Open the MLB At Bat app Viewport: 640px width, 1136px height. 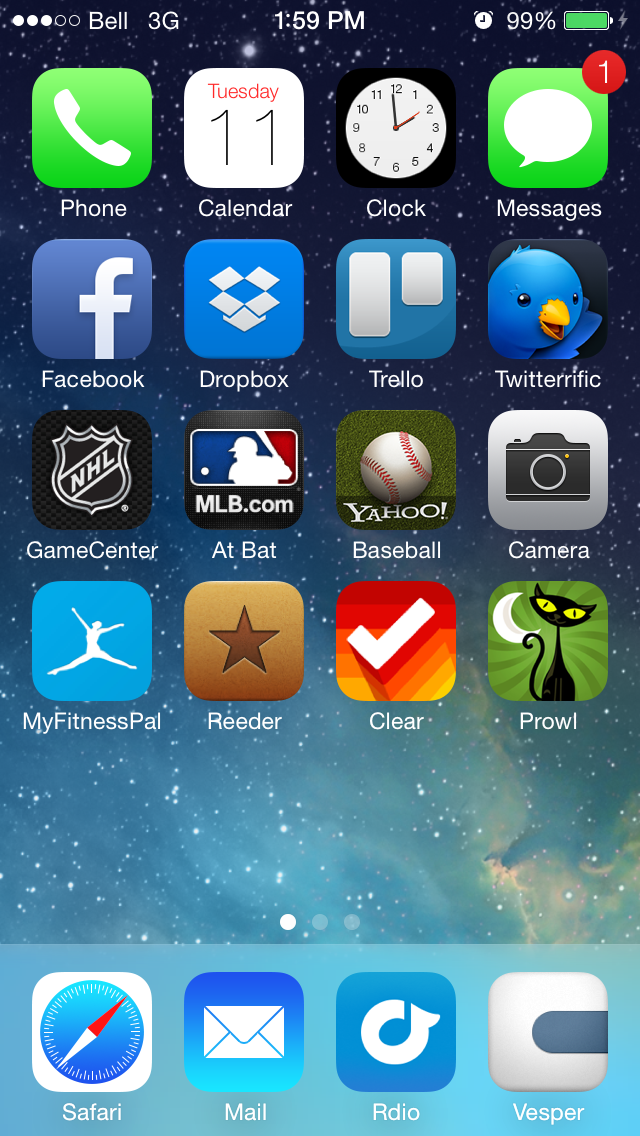pyautogui.click(x=244, y=470)
